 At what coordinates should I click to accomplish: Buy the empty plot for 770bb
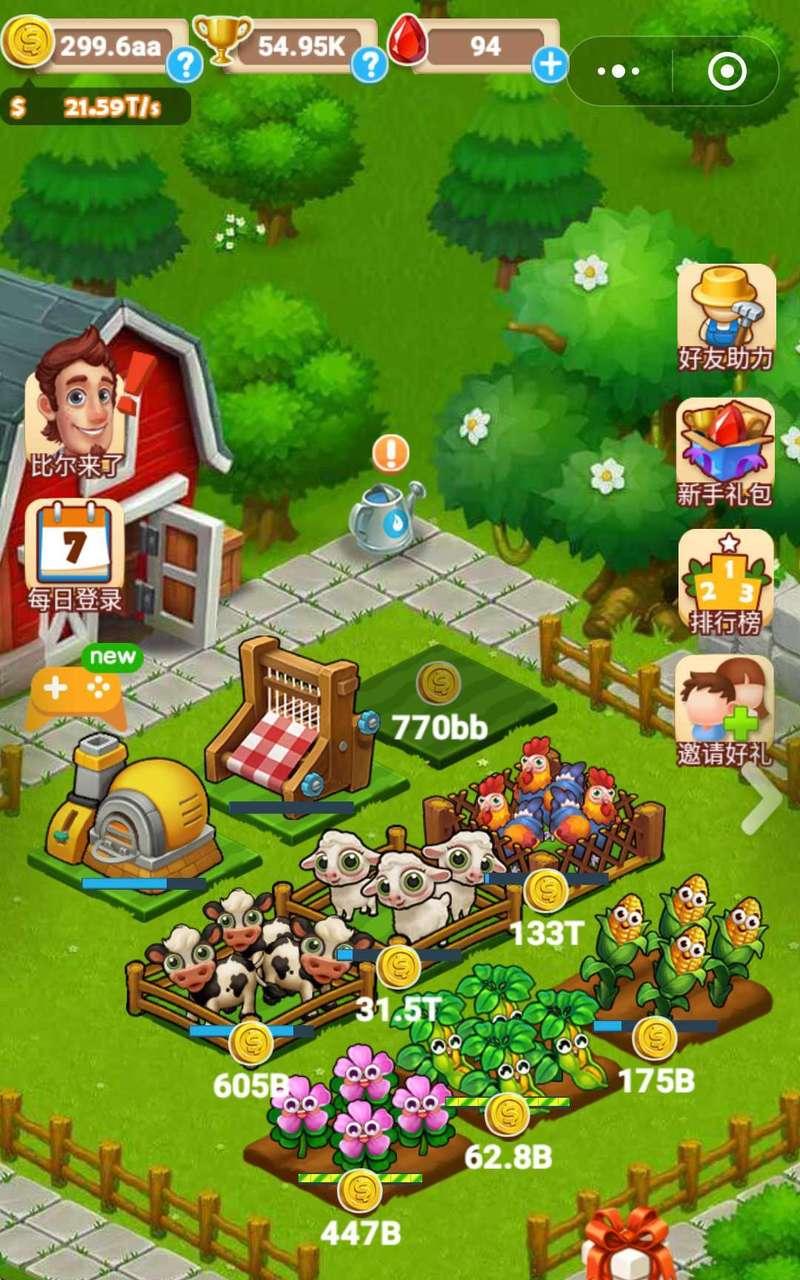point(438,685)
